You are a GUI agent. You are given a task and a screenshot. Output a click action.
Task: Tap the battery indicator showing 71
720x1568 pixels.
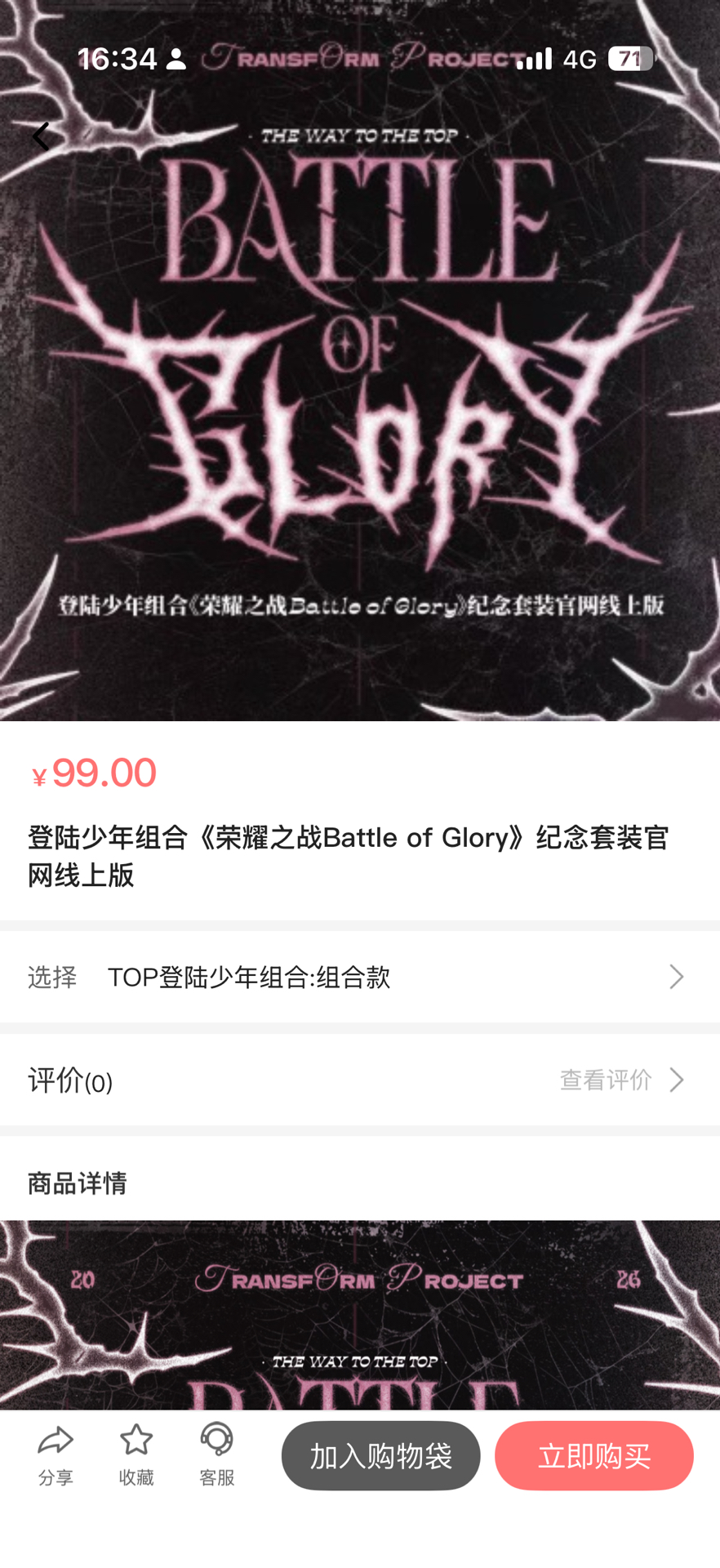(x=629, y=57)
